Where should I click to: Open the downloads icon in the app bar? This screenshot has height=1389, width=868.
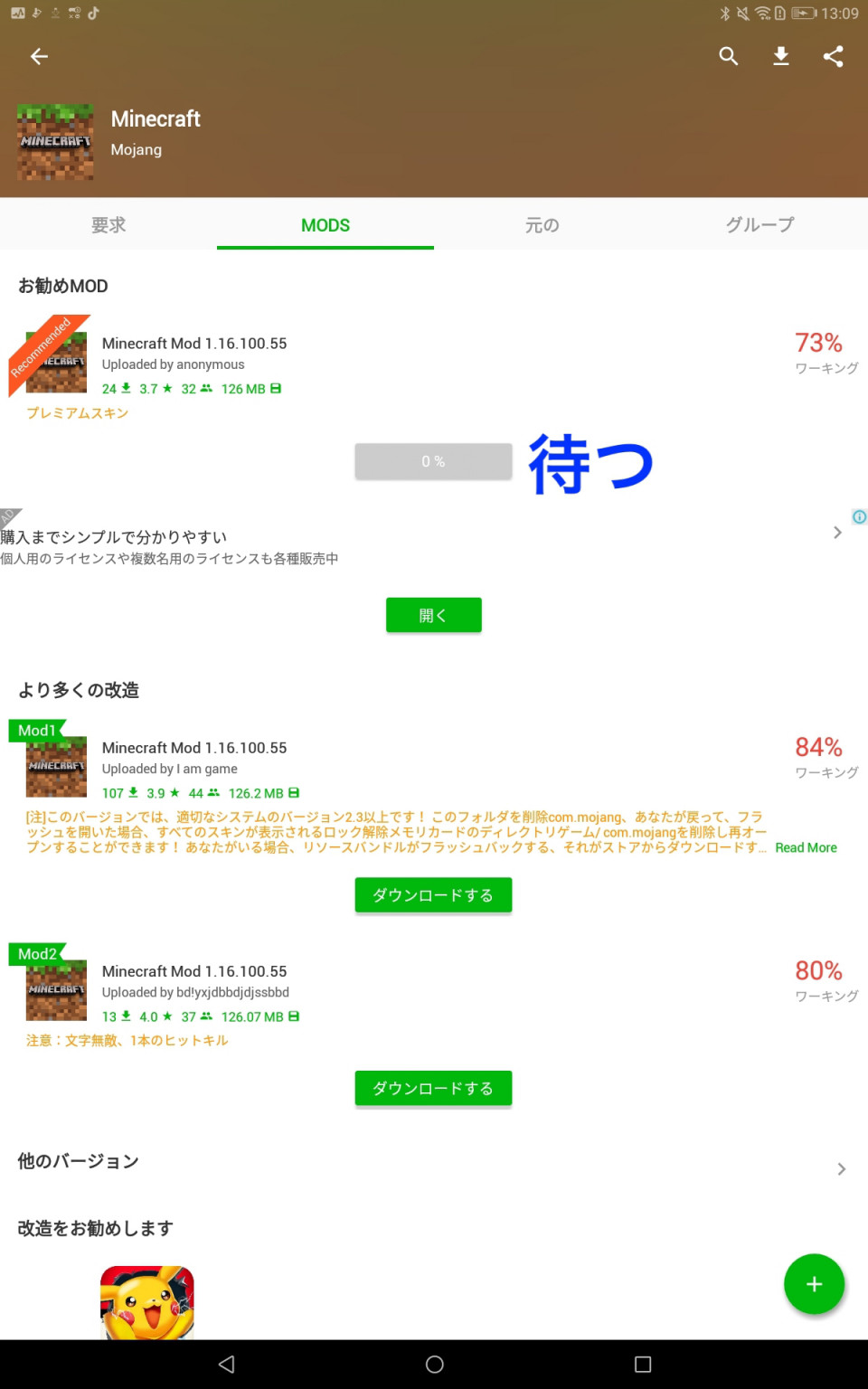tap(781, 57)
